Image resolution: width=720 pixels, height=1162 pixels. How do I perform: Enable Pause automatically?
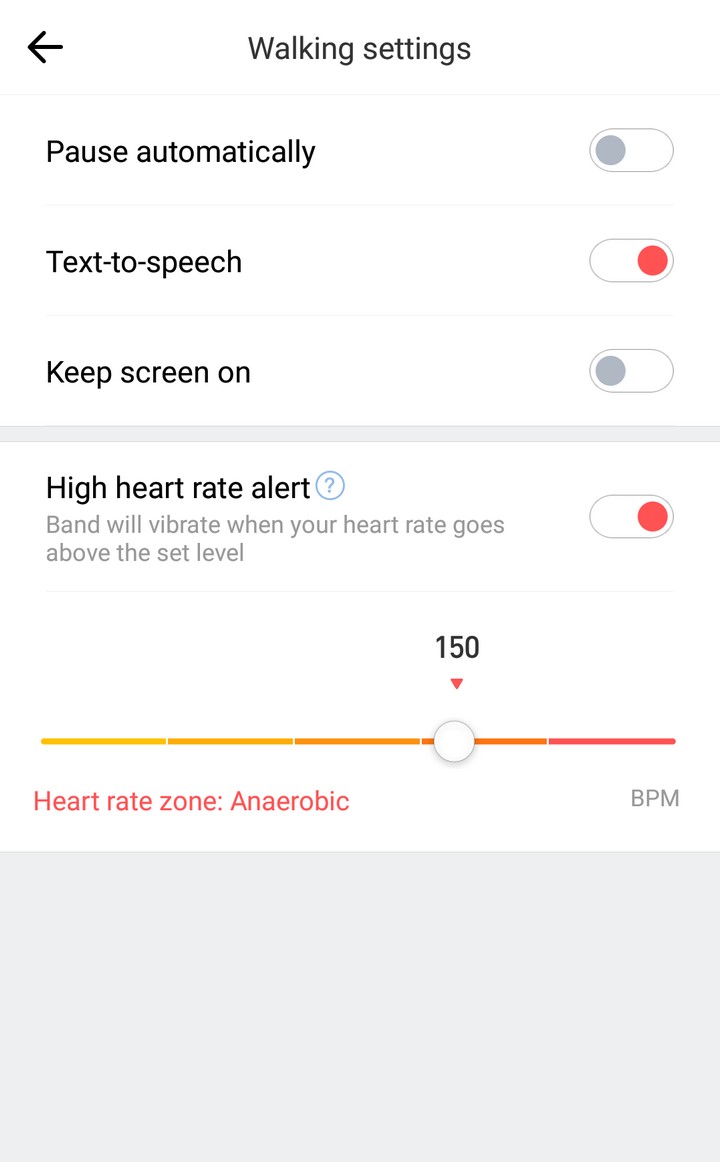[631, 150]
